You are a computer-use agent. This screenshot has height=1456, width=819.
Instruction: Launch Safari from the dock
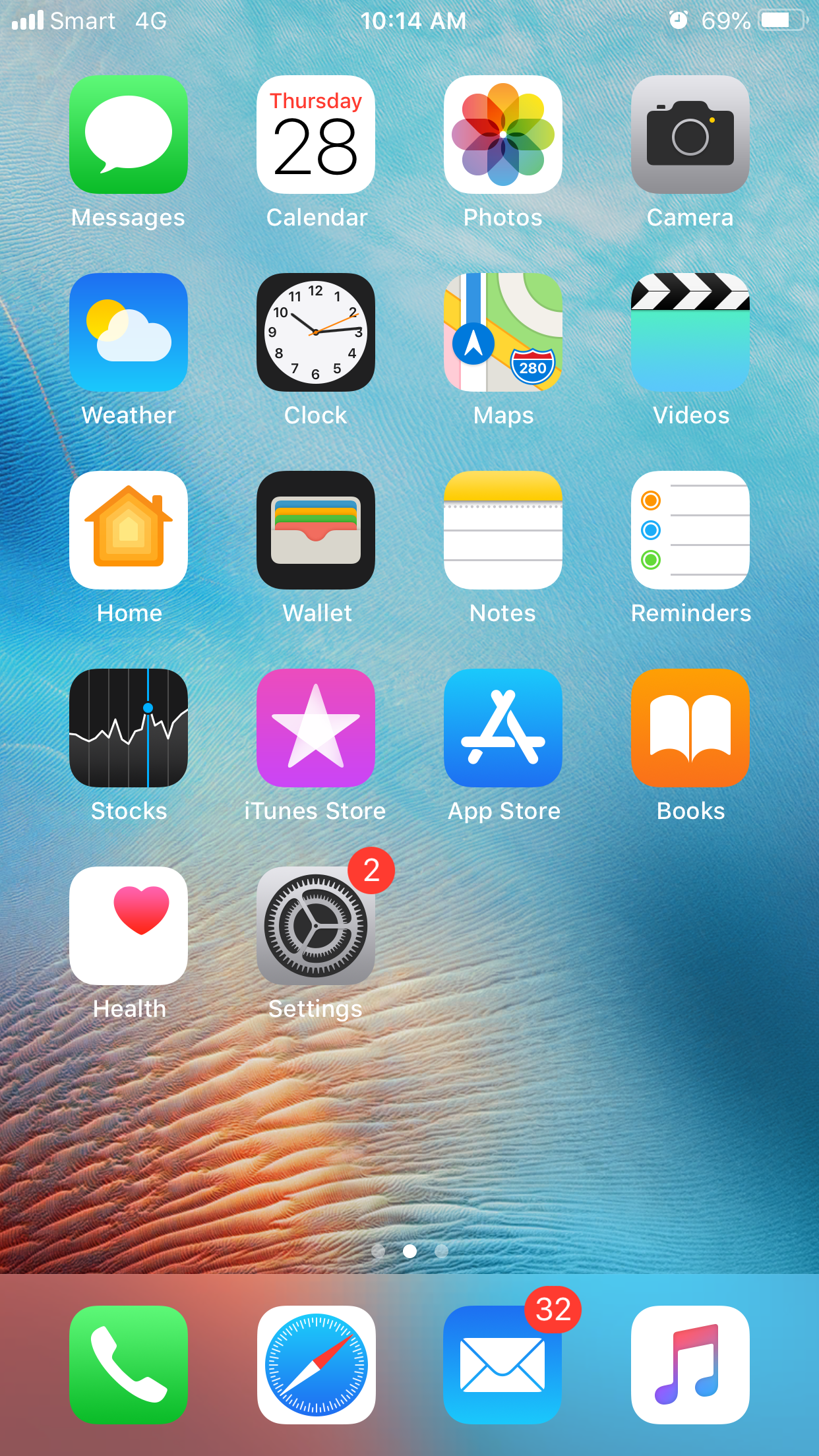click(316, 1365)
